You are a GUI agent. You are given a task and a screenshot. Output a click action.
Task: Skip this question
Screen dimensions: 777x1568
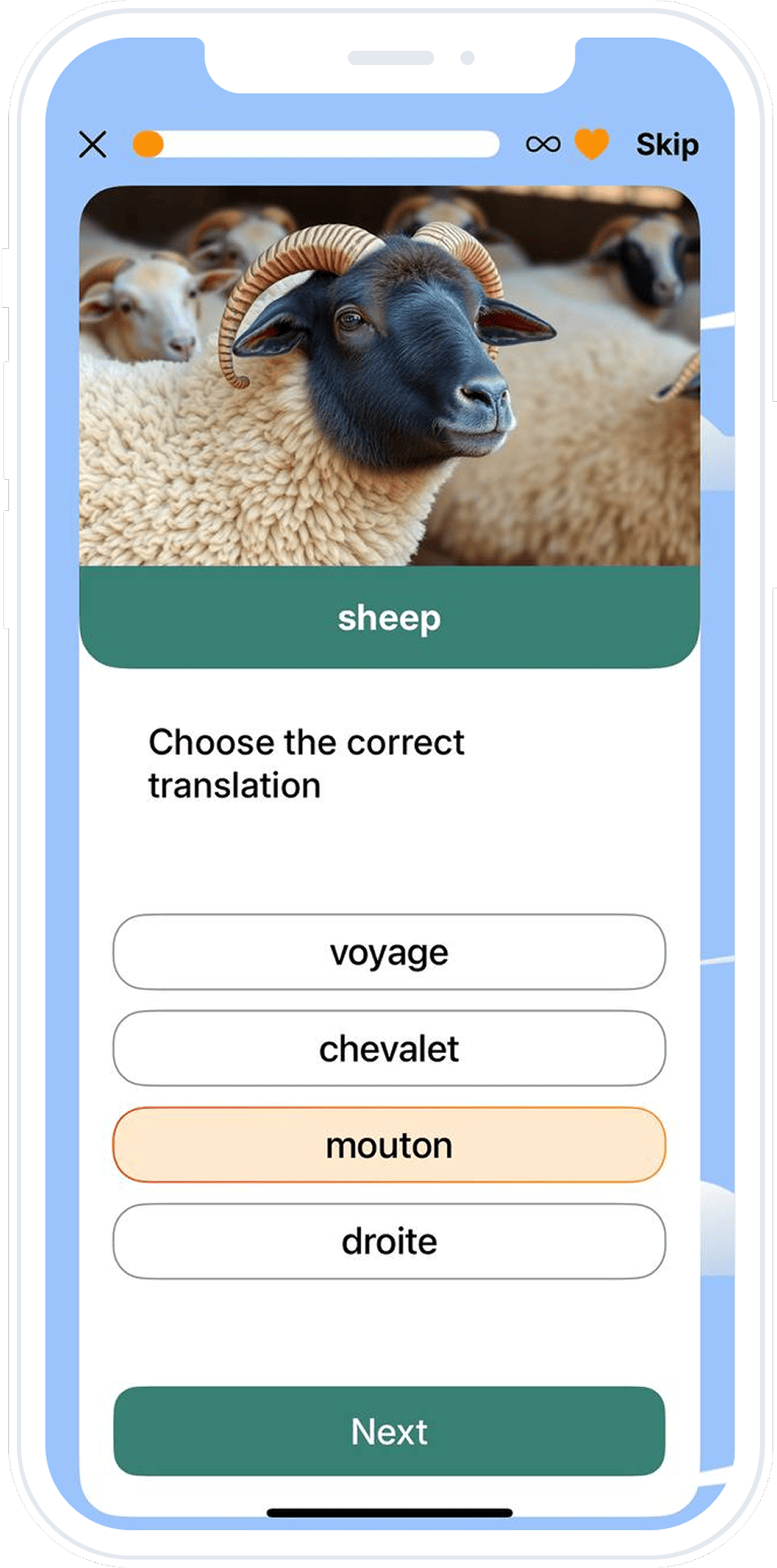[667, 144]
